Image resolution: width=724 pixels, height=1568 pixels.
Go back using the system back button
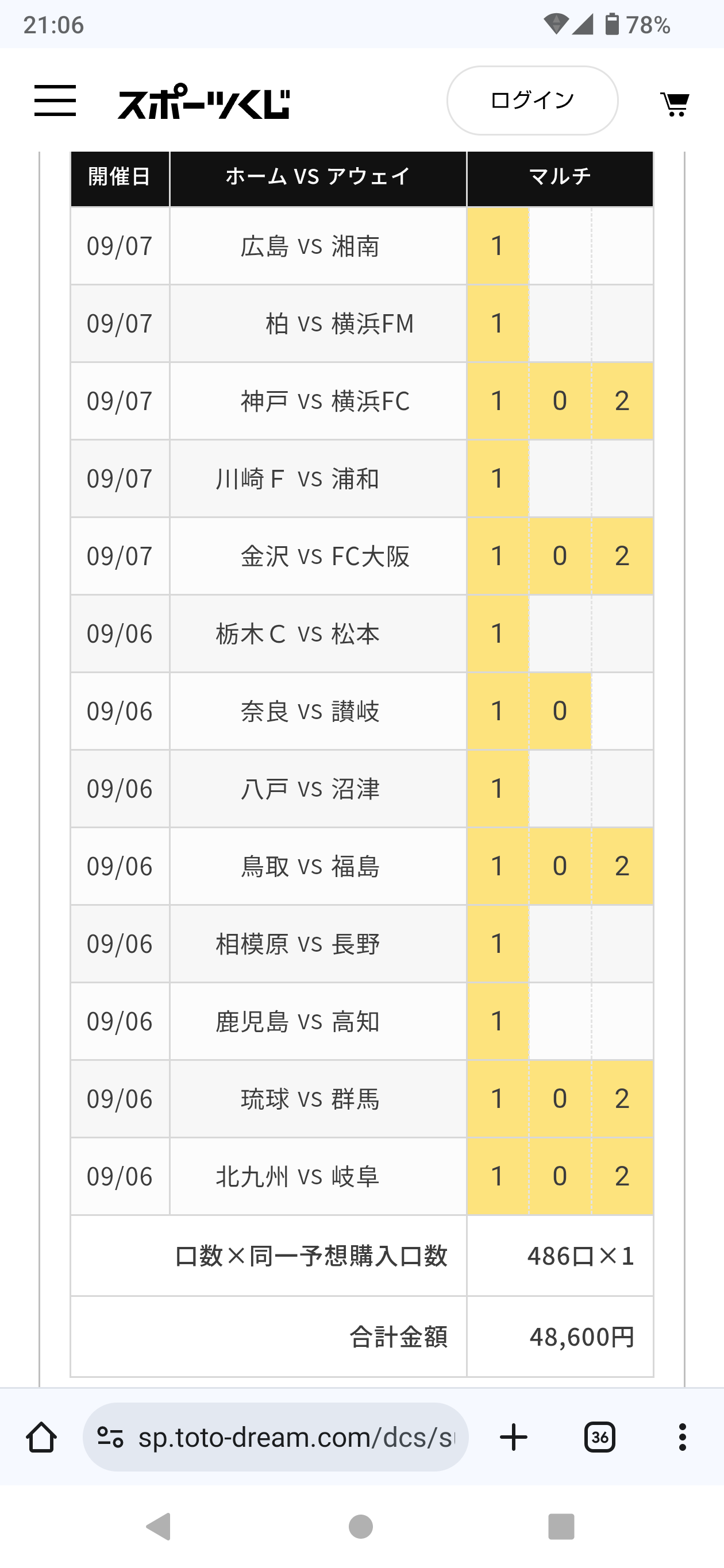160,1527
